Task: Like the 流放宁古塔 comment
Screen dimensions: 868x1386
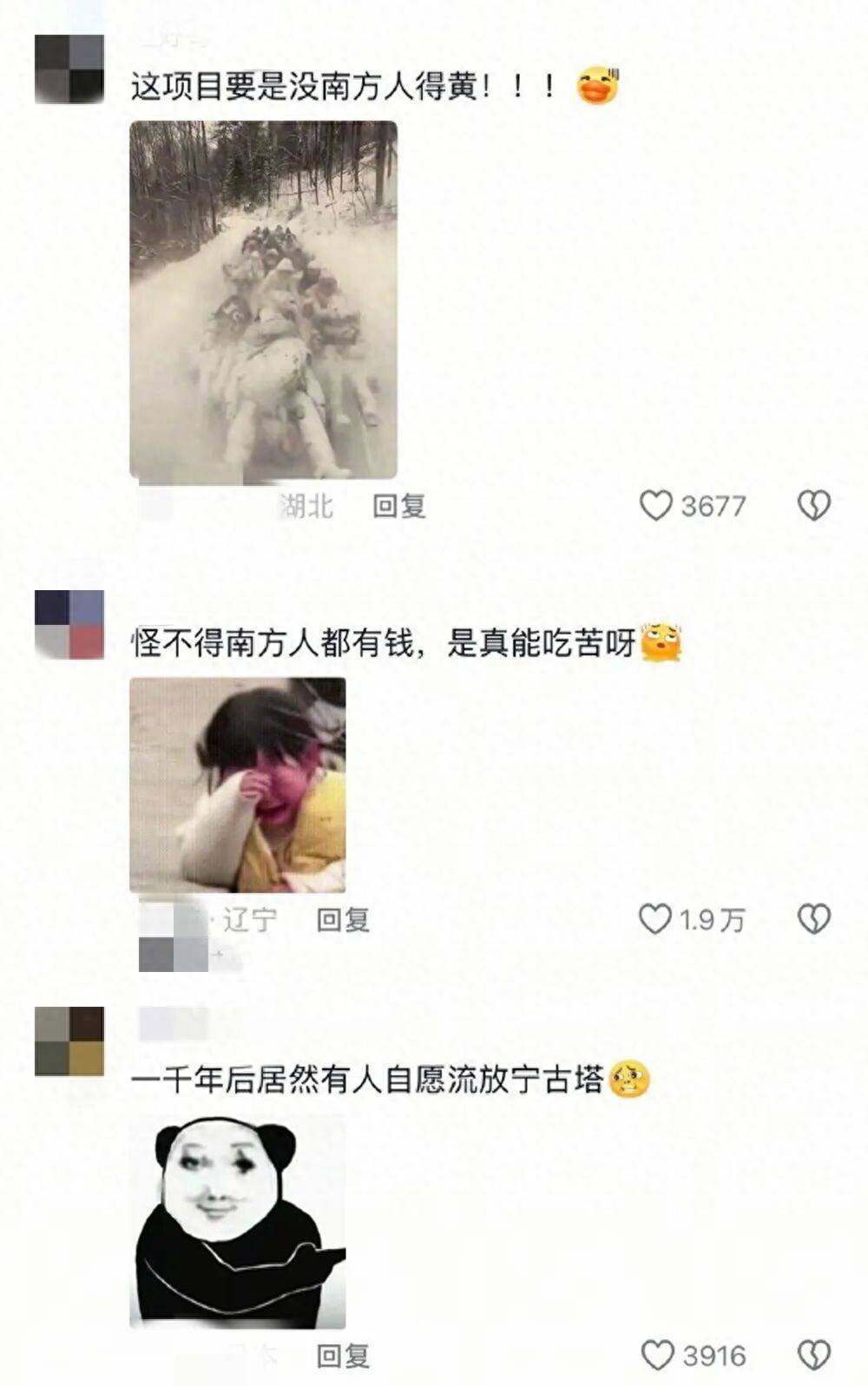Action: (657, 1355)
